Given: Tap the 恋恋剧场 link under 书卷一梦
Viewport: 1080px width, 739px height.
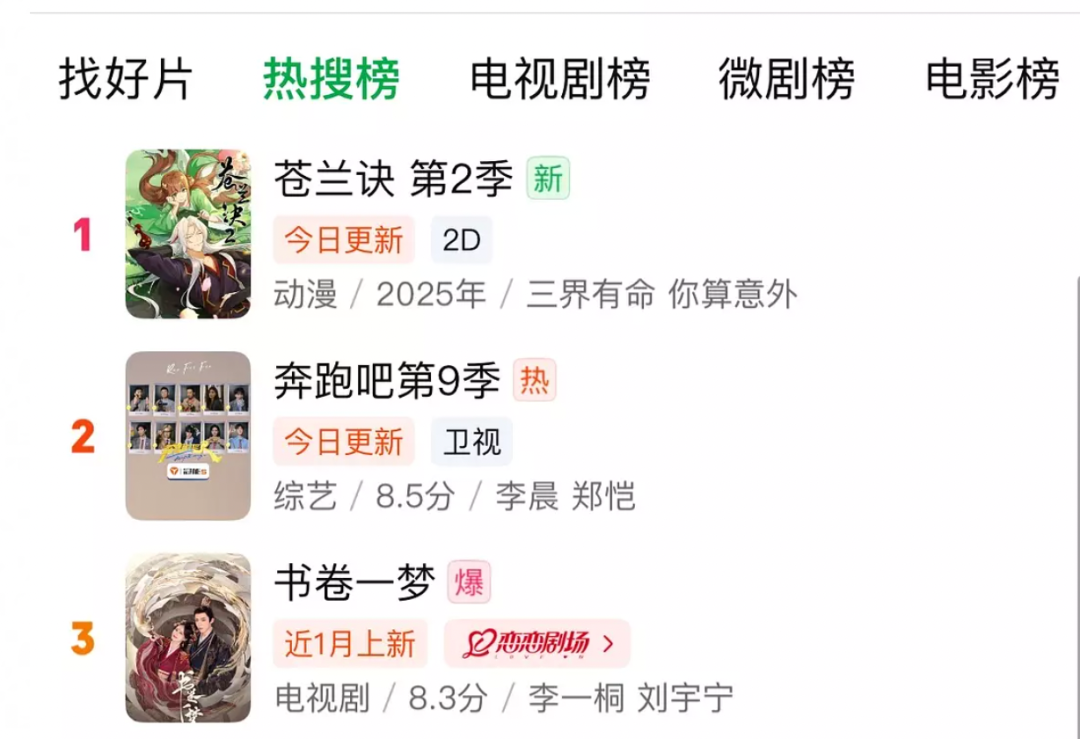Looking at the screenshot, I should [537, 644].
